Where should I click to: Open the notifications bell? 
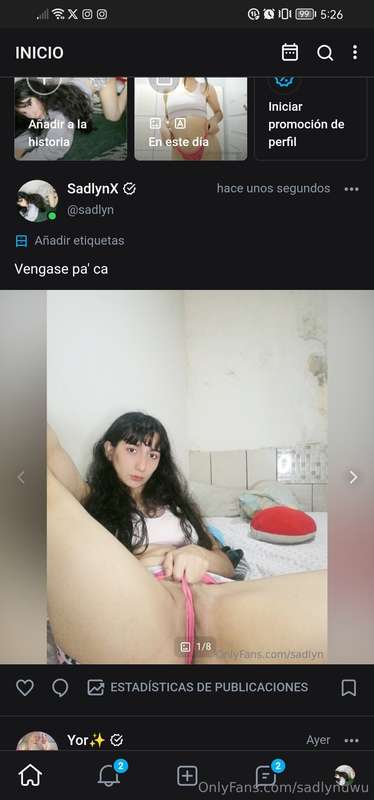click(x=109, y=776)
